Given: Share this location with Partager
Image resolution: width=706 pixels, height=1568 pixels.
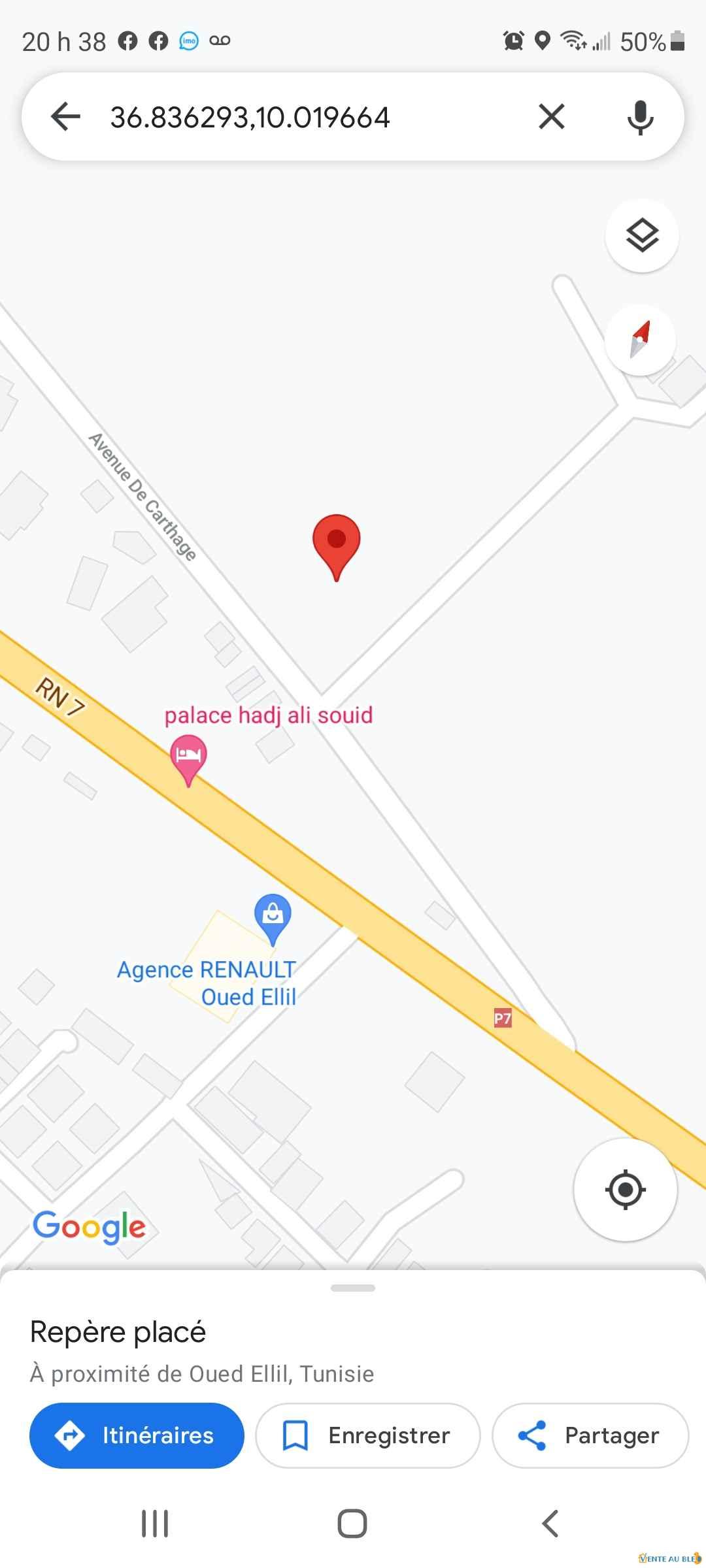Looking at the screenshot, I should point(590,1435).
